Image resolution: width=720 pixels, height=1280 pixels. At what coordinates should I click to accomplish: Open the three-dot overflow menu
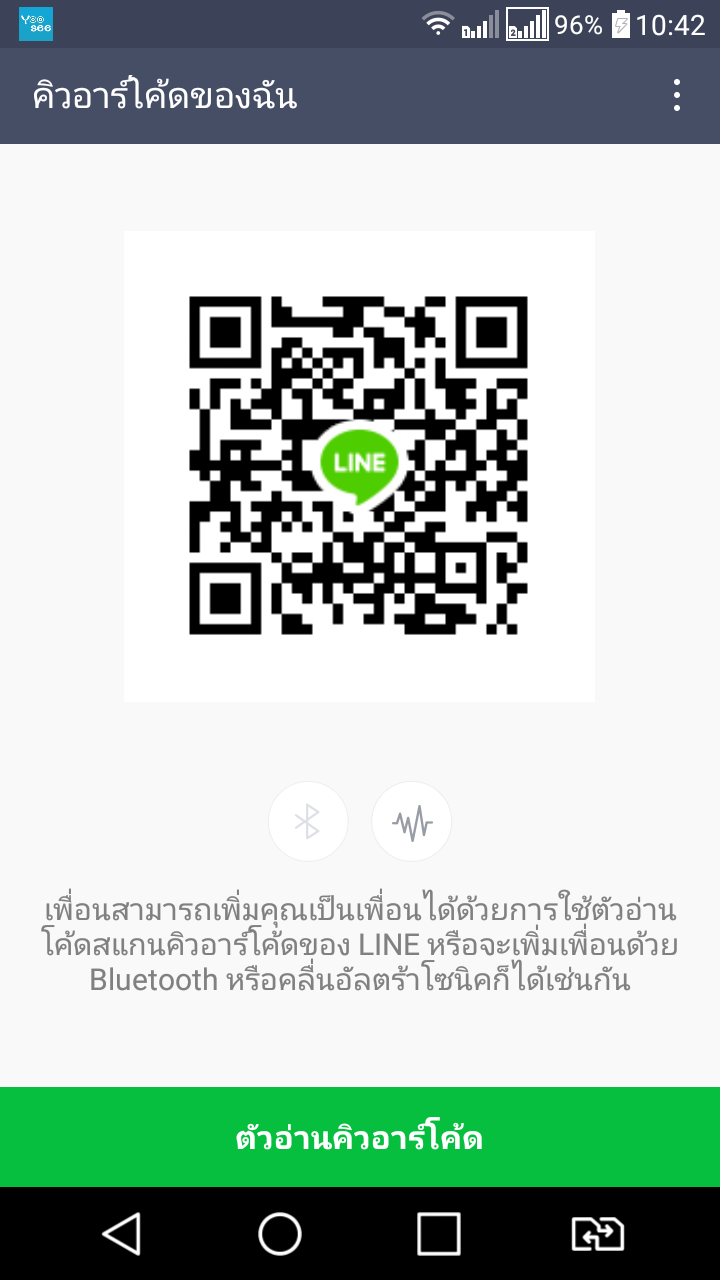[x=677, y=96]
